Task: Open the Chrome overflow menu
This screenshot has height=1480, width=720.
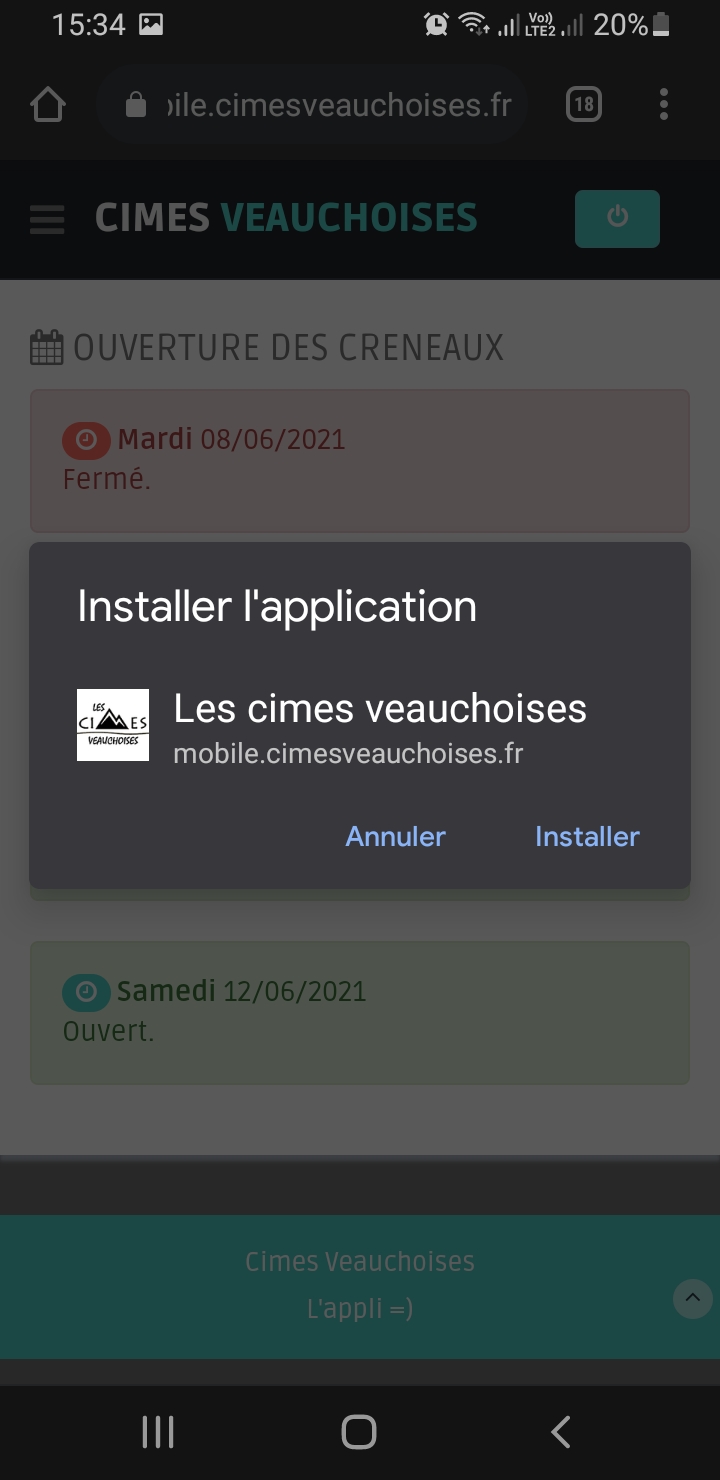Action: 664,104
